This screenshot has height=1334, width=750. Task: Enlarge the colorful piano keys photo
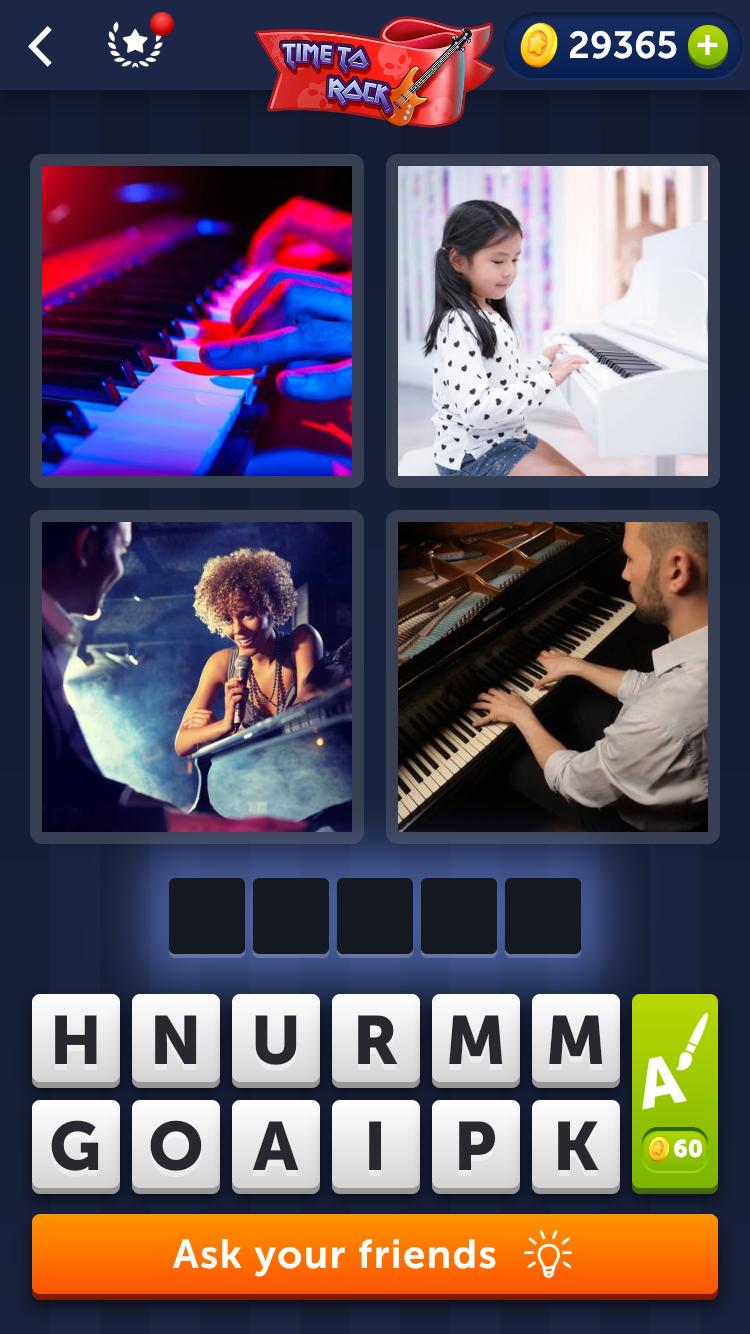point(197,321)
